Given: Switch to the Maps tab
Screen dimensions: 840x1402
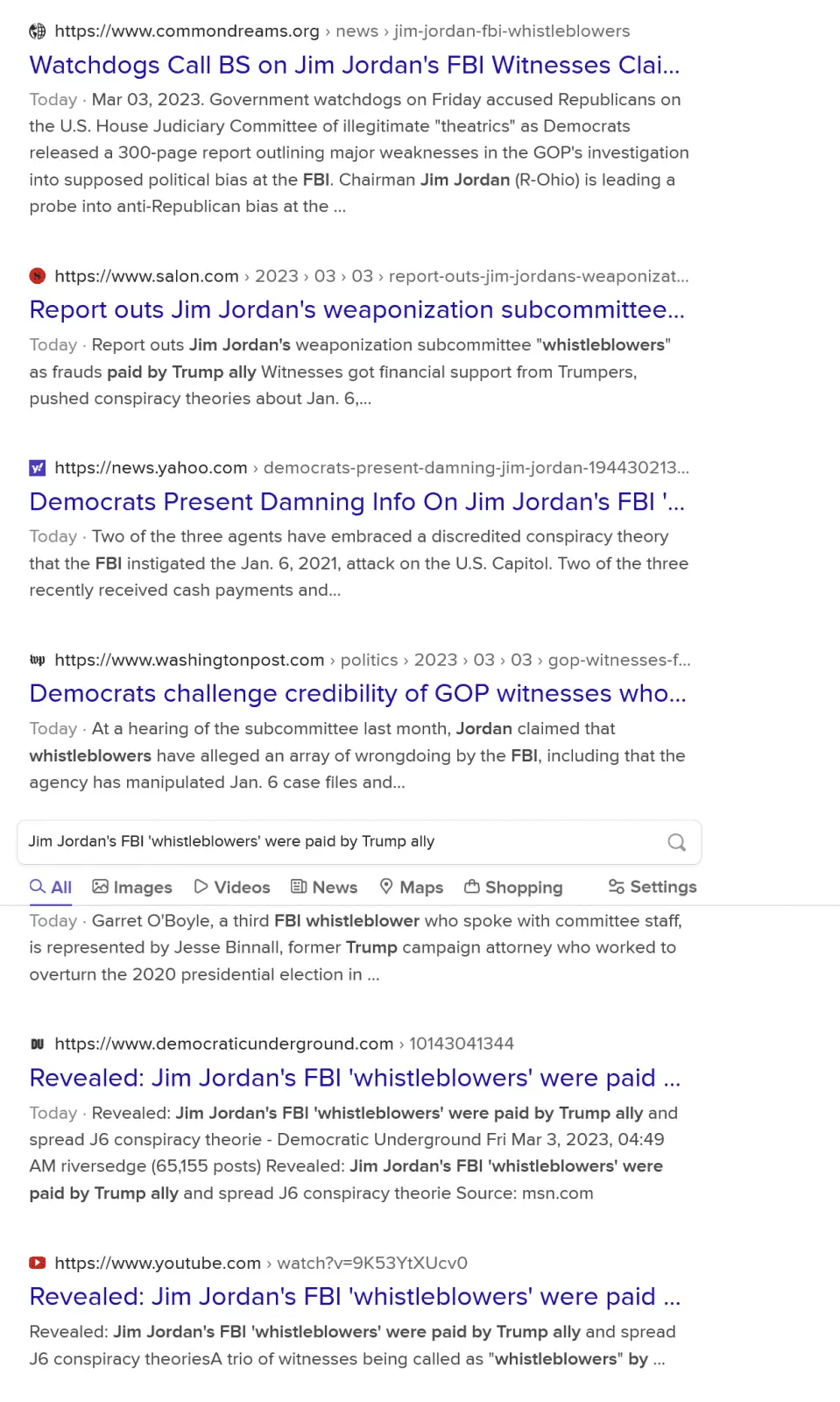Looking at the screenshot, I should coord(412,887).
